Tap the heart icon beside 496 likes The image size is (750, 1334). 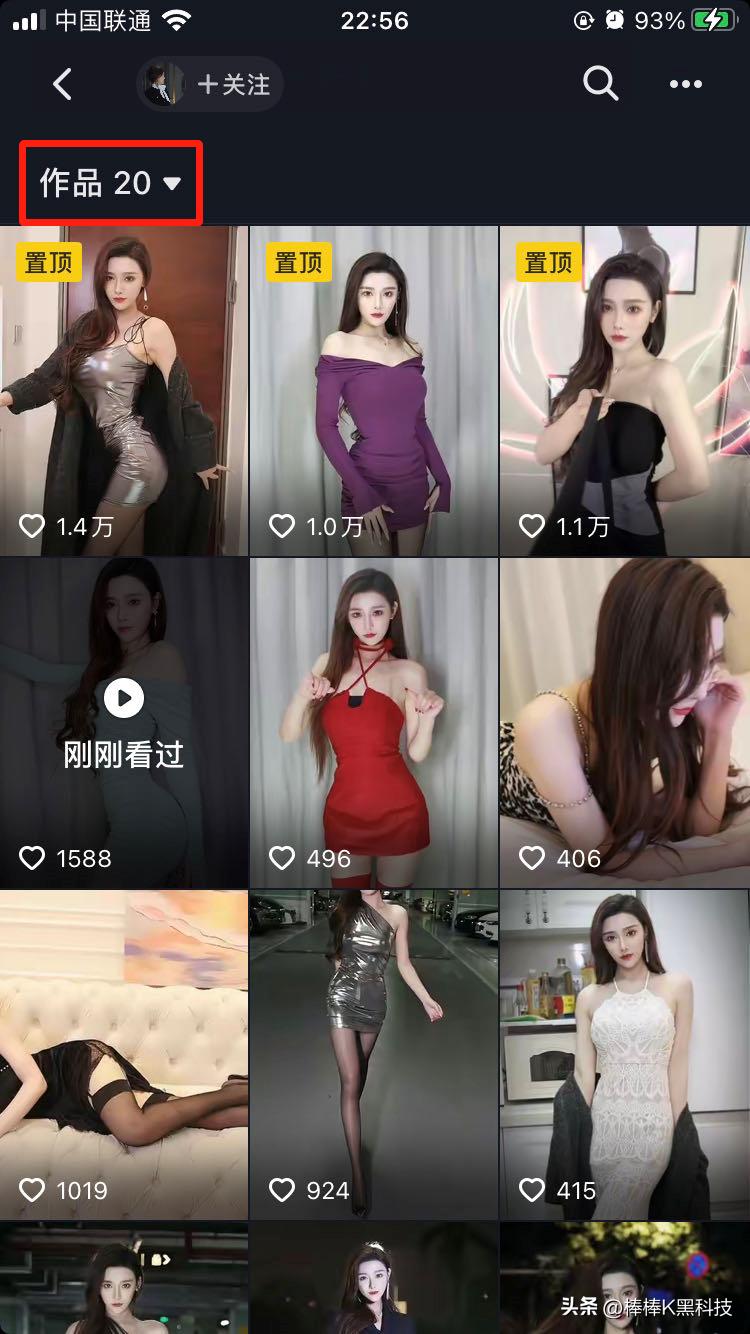[x=283, y=857]
